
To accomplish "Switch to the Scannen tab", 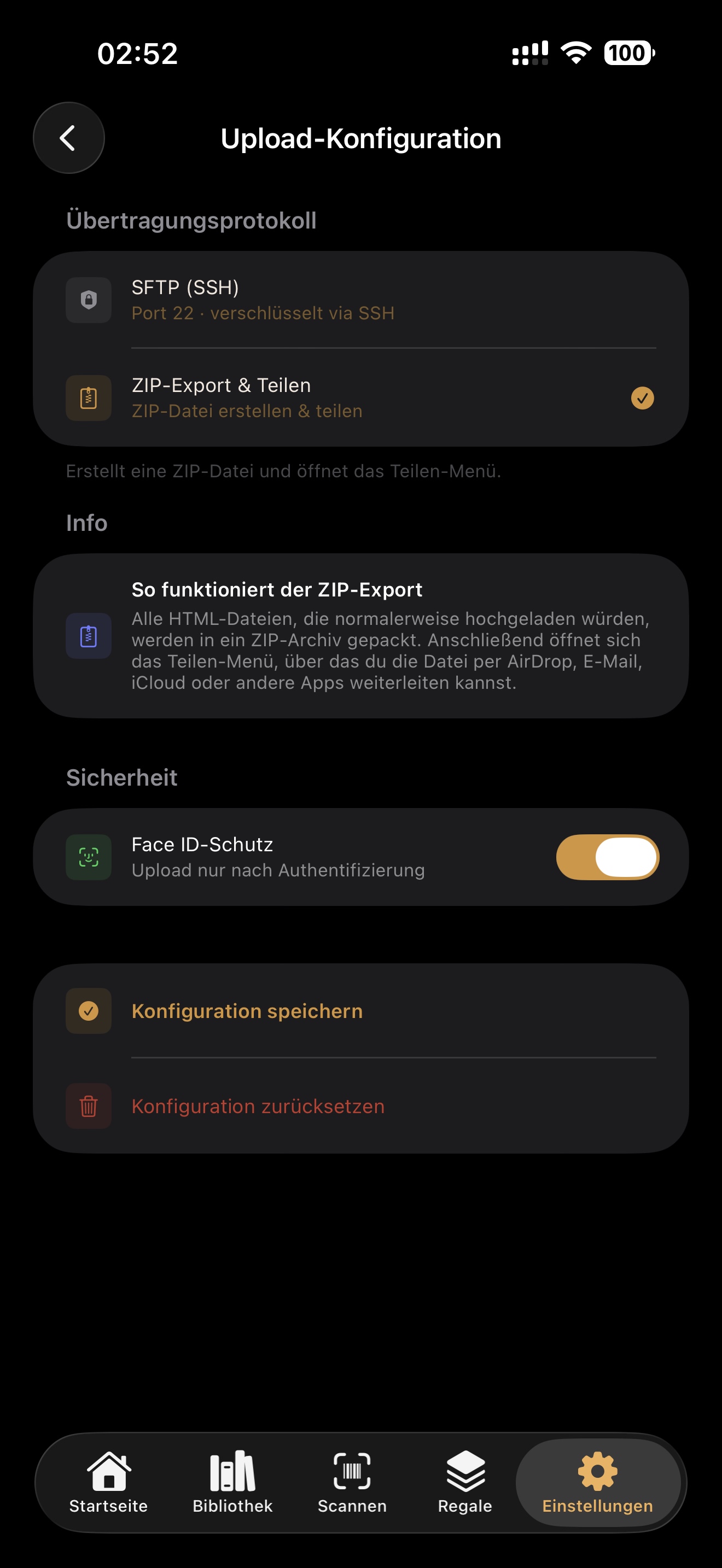I will coord(352,1483).
